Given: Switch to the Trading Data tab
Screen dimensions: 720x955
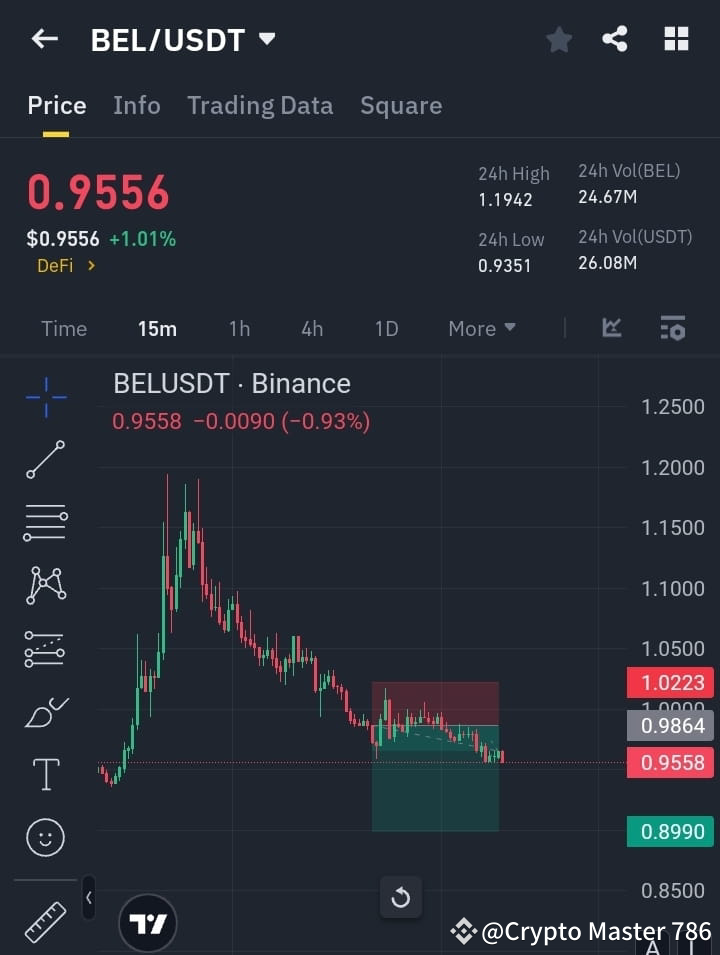Looking at the screenshot, I should [x=260, y=105].
